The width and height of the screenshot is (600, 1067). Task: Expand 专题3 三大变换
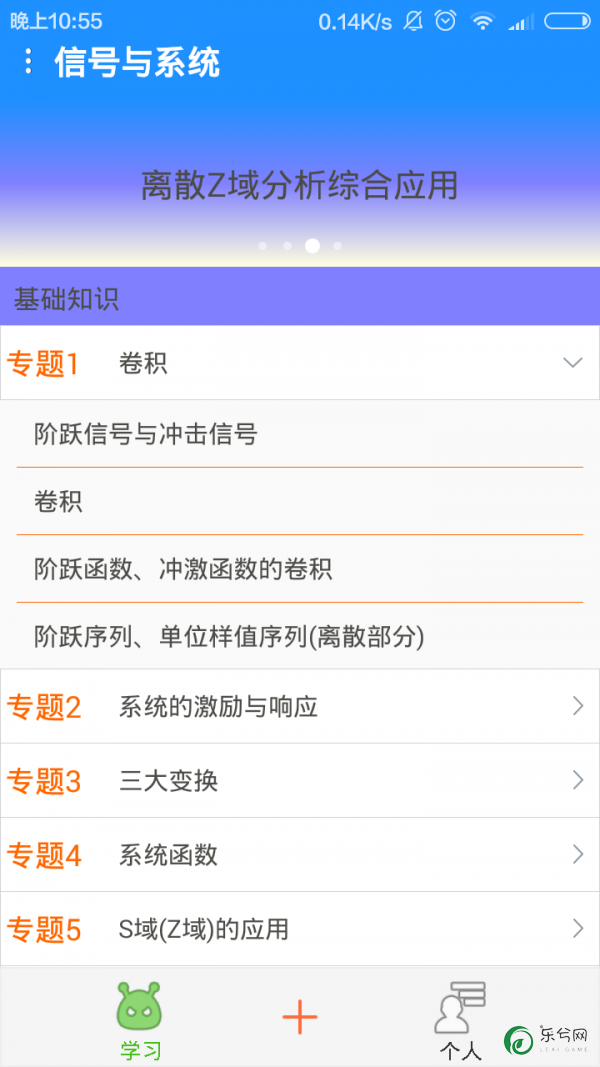click(x=300, y=781)
